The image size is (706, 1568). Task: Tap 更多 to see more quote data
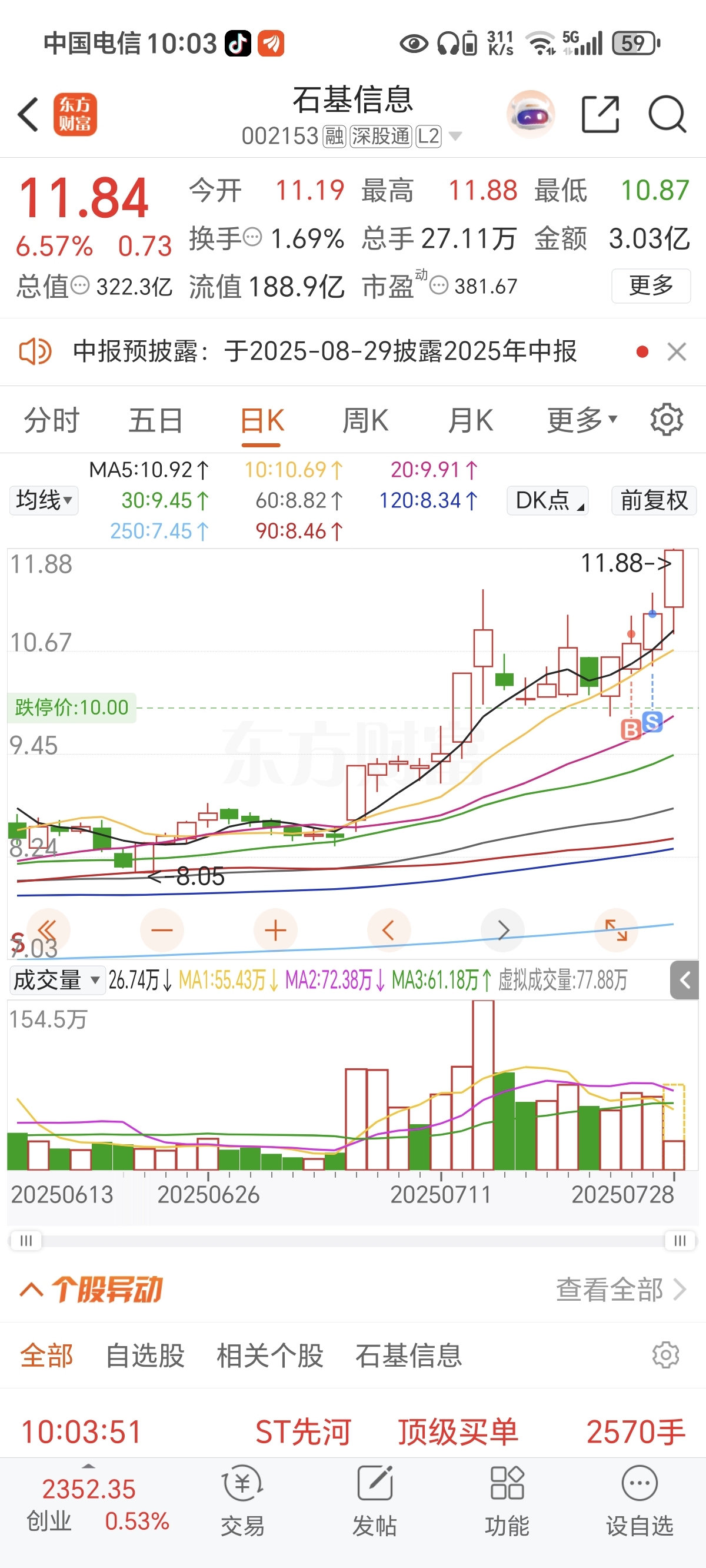tap(651, 285)
